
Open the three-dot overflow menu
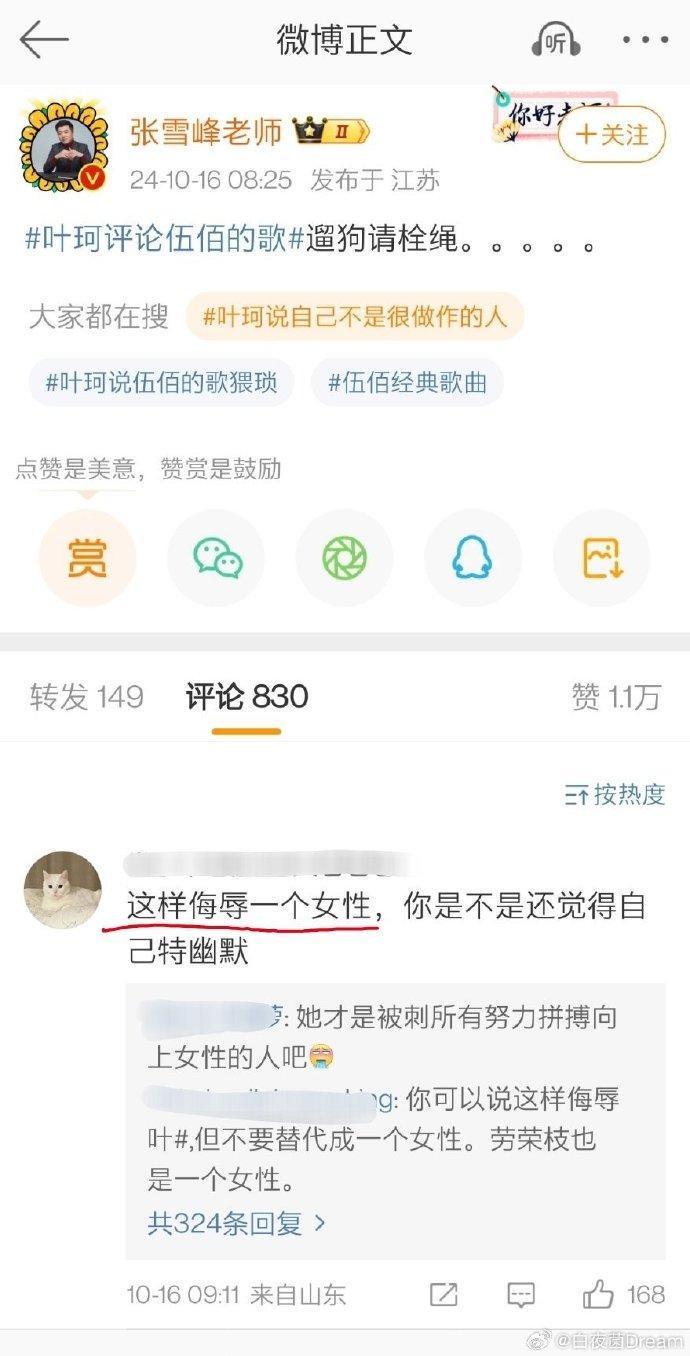click(645, 40)
